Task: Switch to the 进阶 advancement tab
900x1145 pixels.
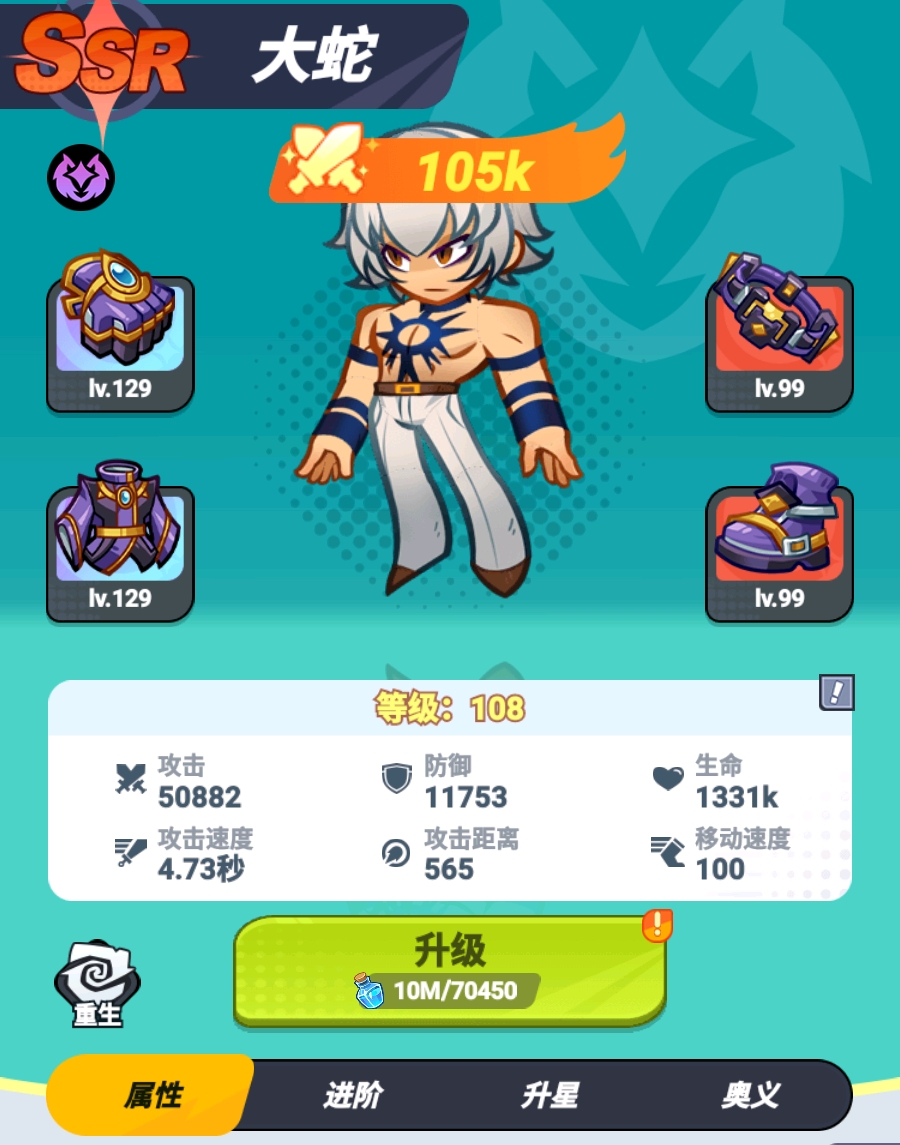Action: [355, 1094]
